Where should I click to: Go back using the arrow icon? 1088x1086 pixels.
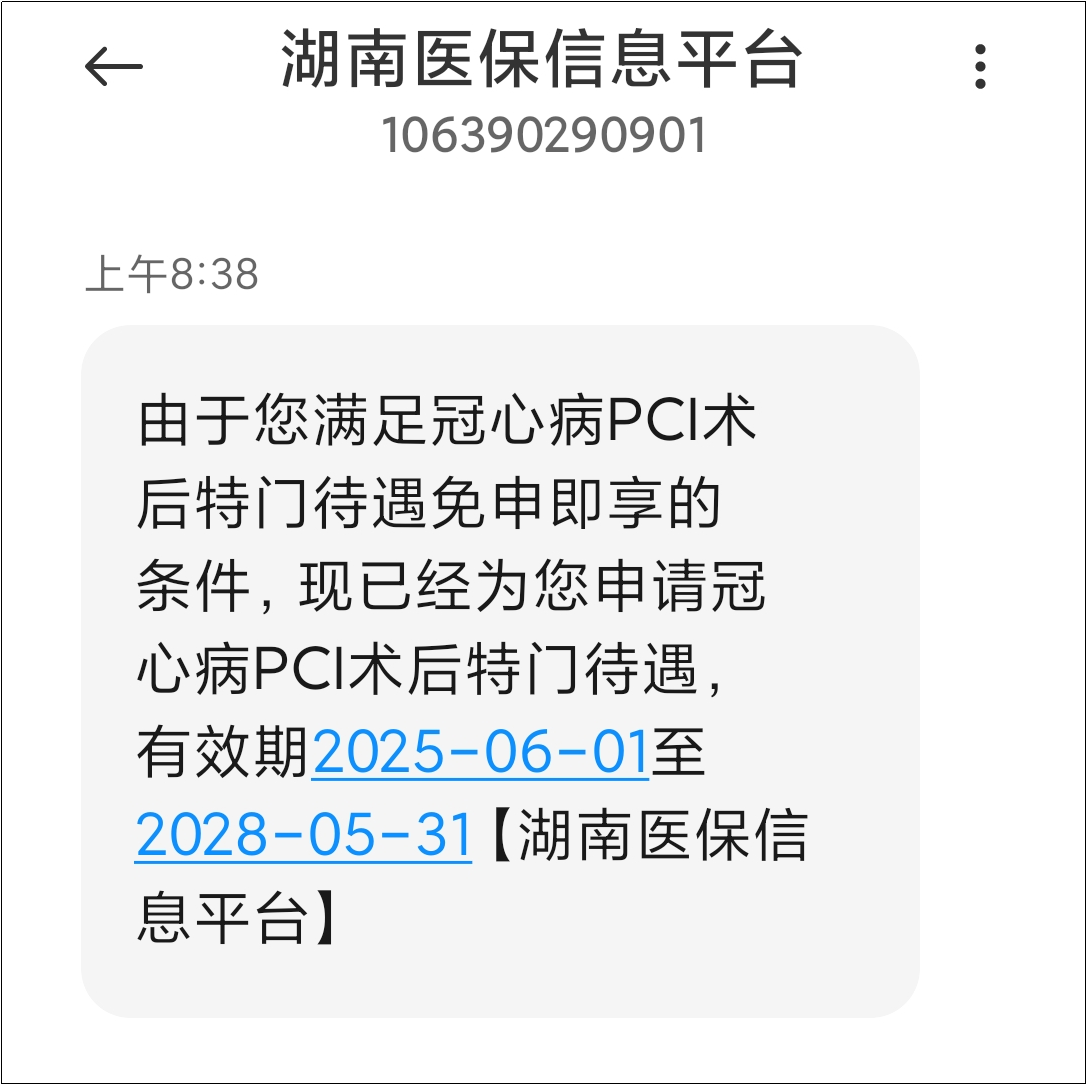pos(113,67)
